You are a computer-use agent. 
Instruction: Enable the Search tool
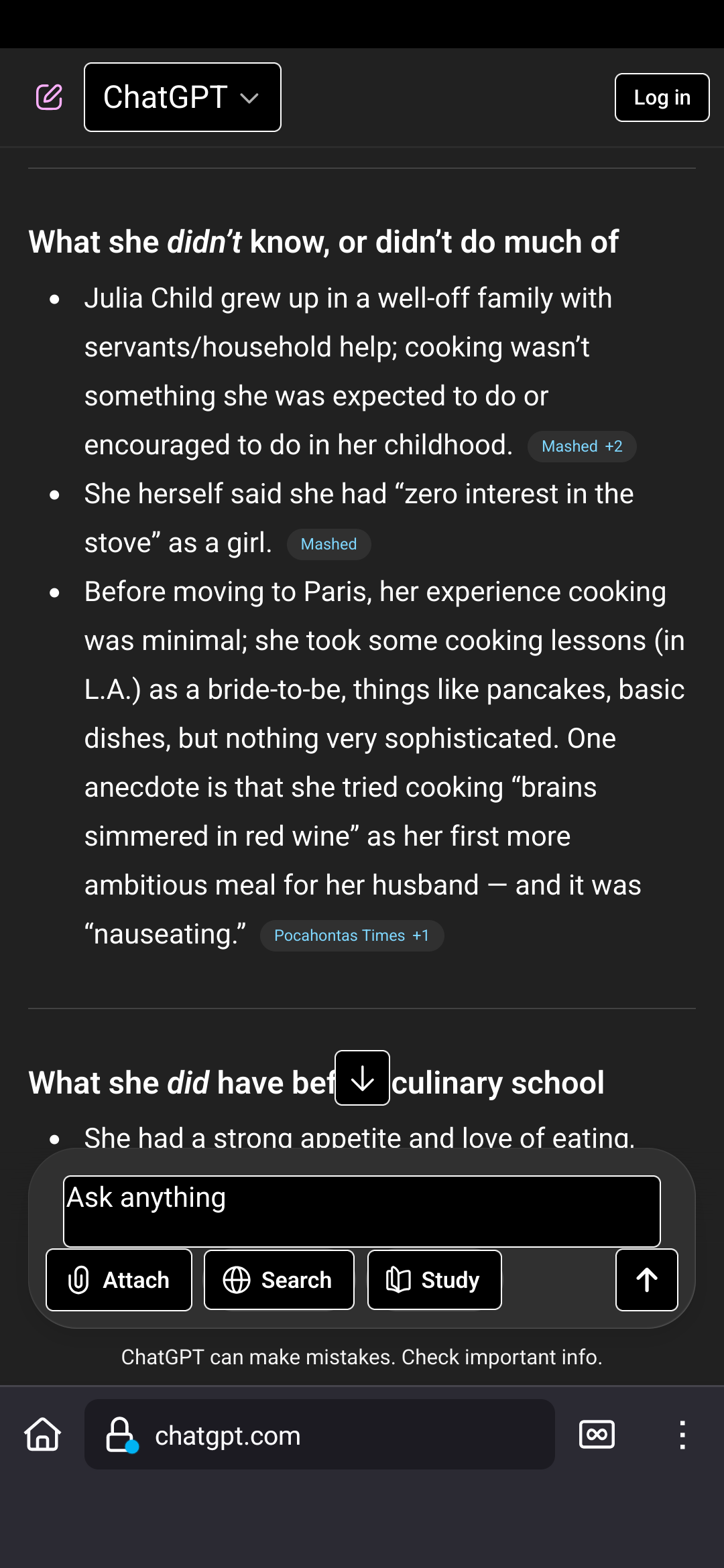(x=279, y=1280)
